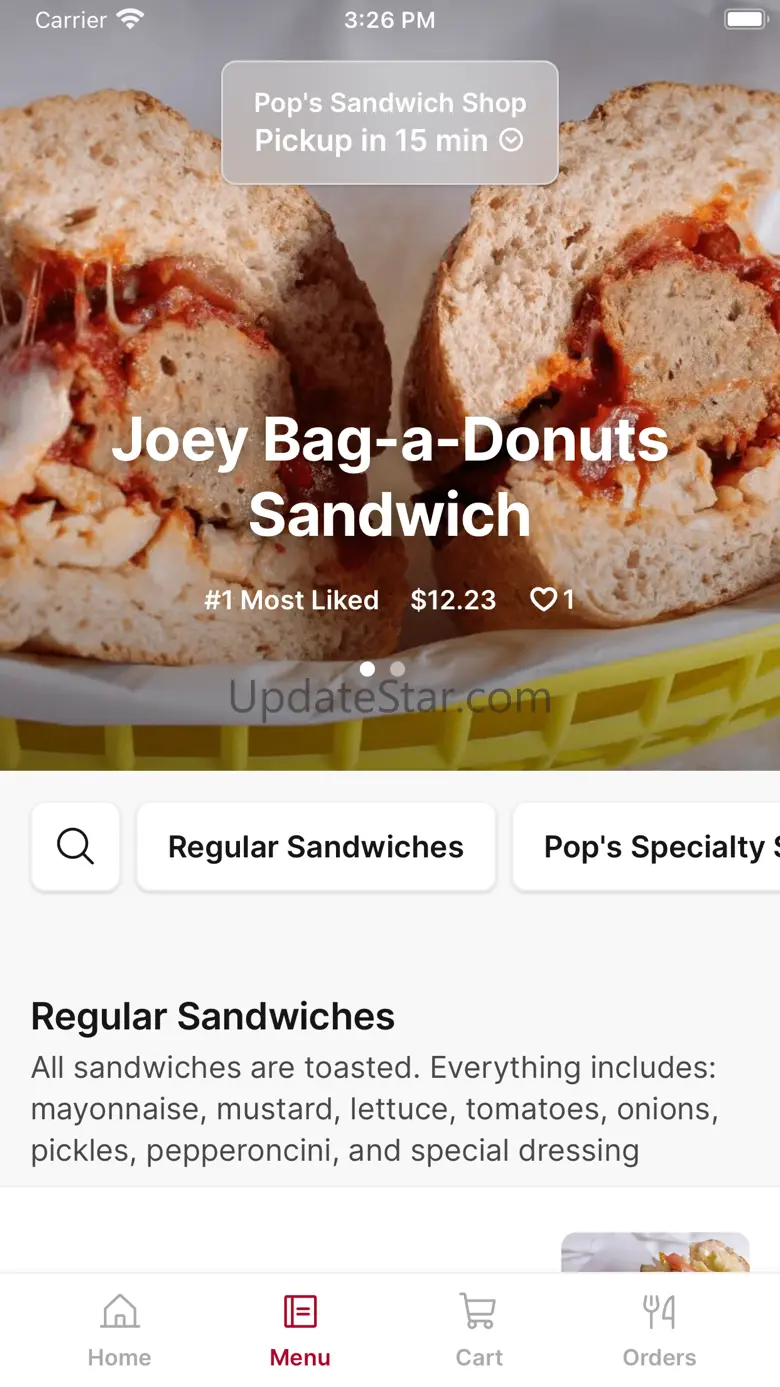This screenshot has width=780, height=1387.
Task: Switch to the Menu tab
Action: pos(300,1329)
